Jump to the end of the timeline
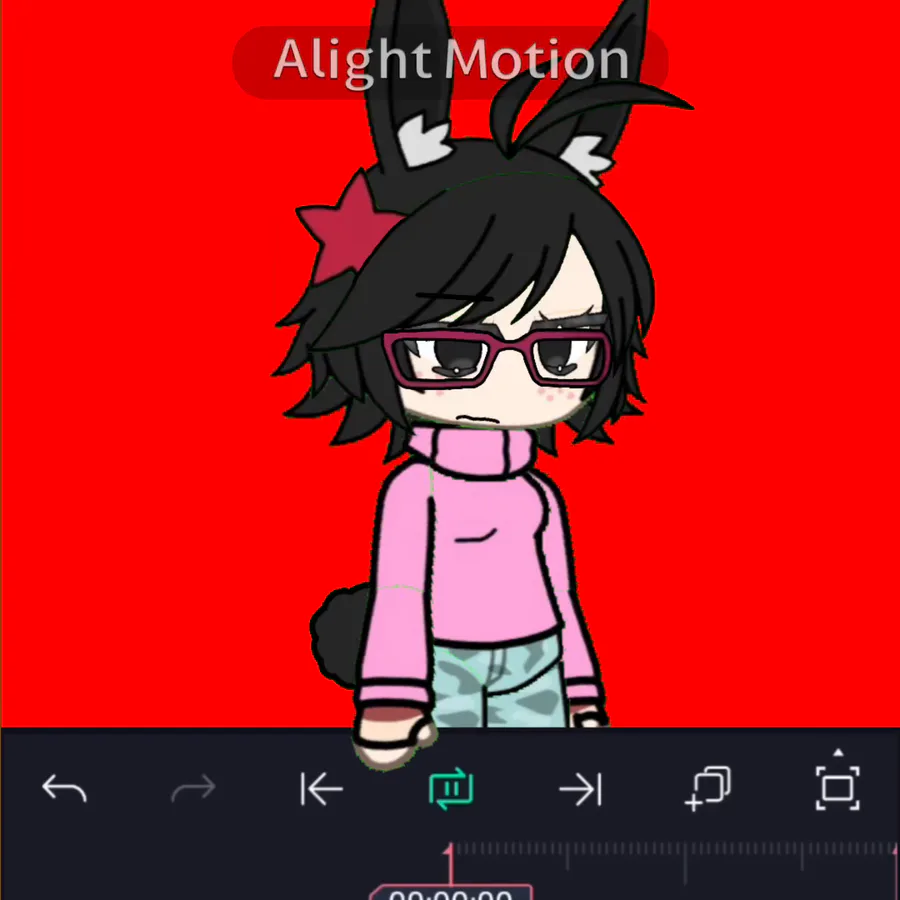Screen dimensions: 900x900 point(580,790)
